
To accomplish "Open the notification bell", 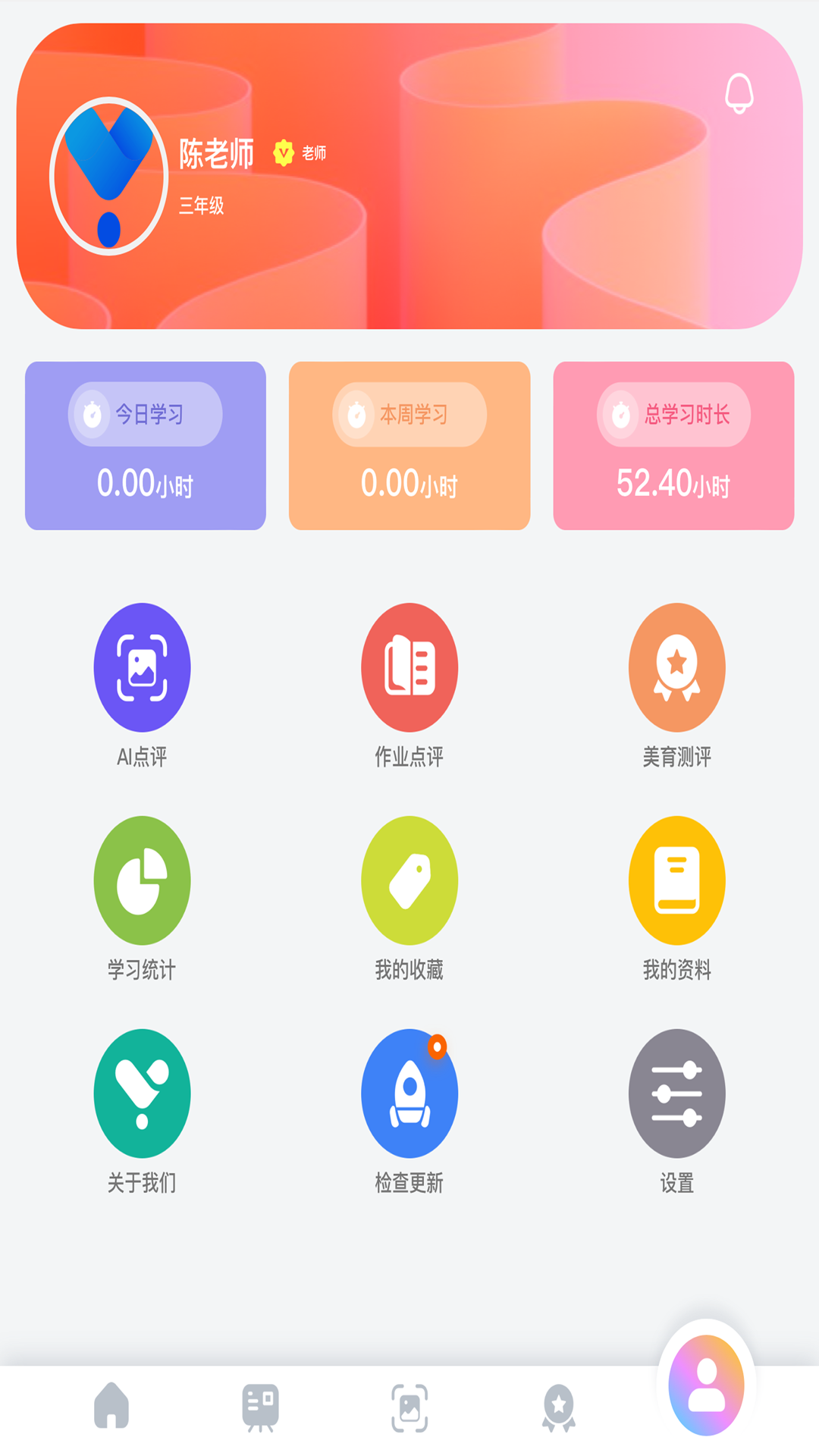I will (x=739, y=93).
